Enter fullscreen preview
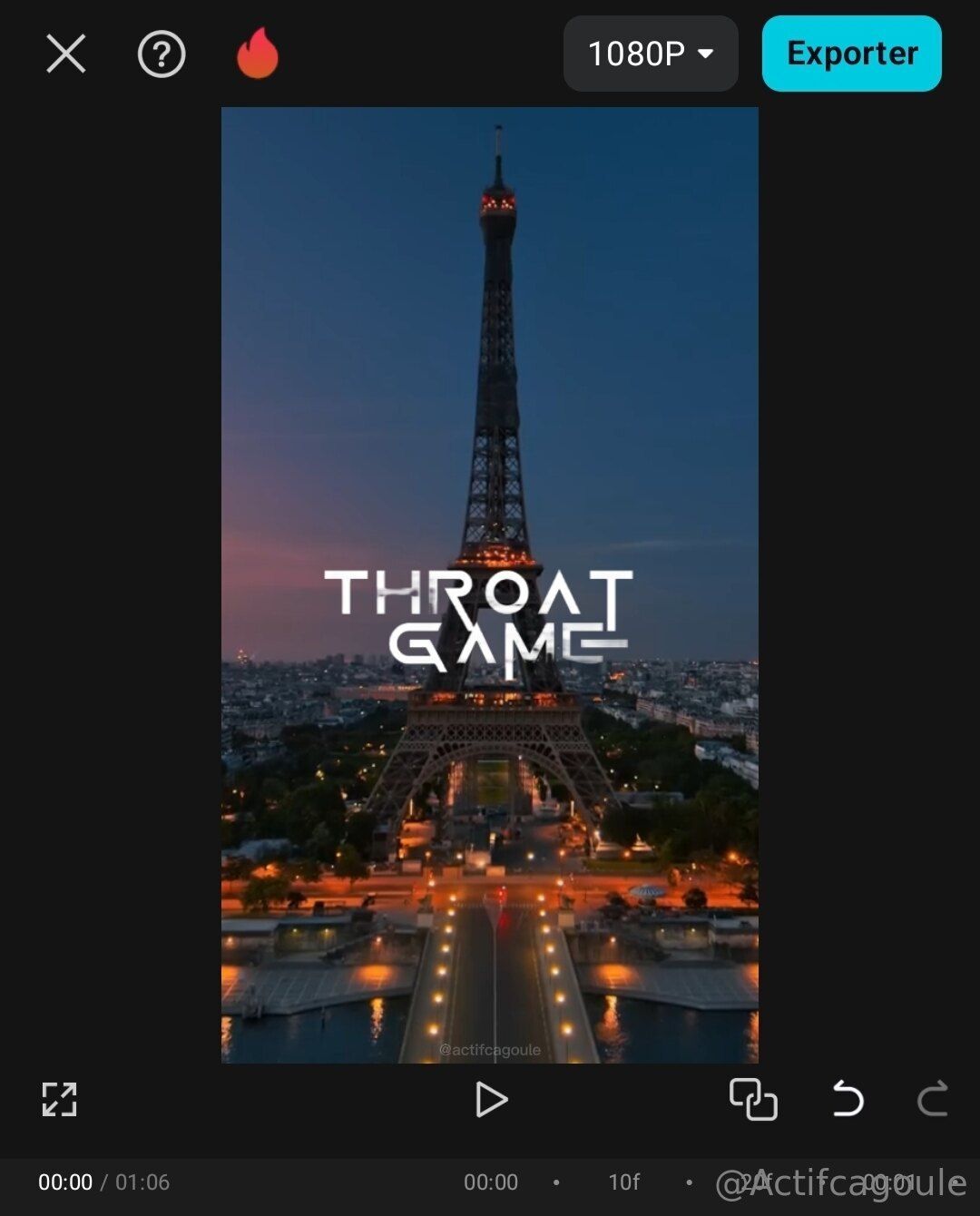Viewport: 980px width, 1216px height. (x=60, y=1099)
